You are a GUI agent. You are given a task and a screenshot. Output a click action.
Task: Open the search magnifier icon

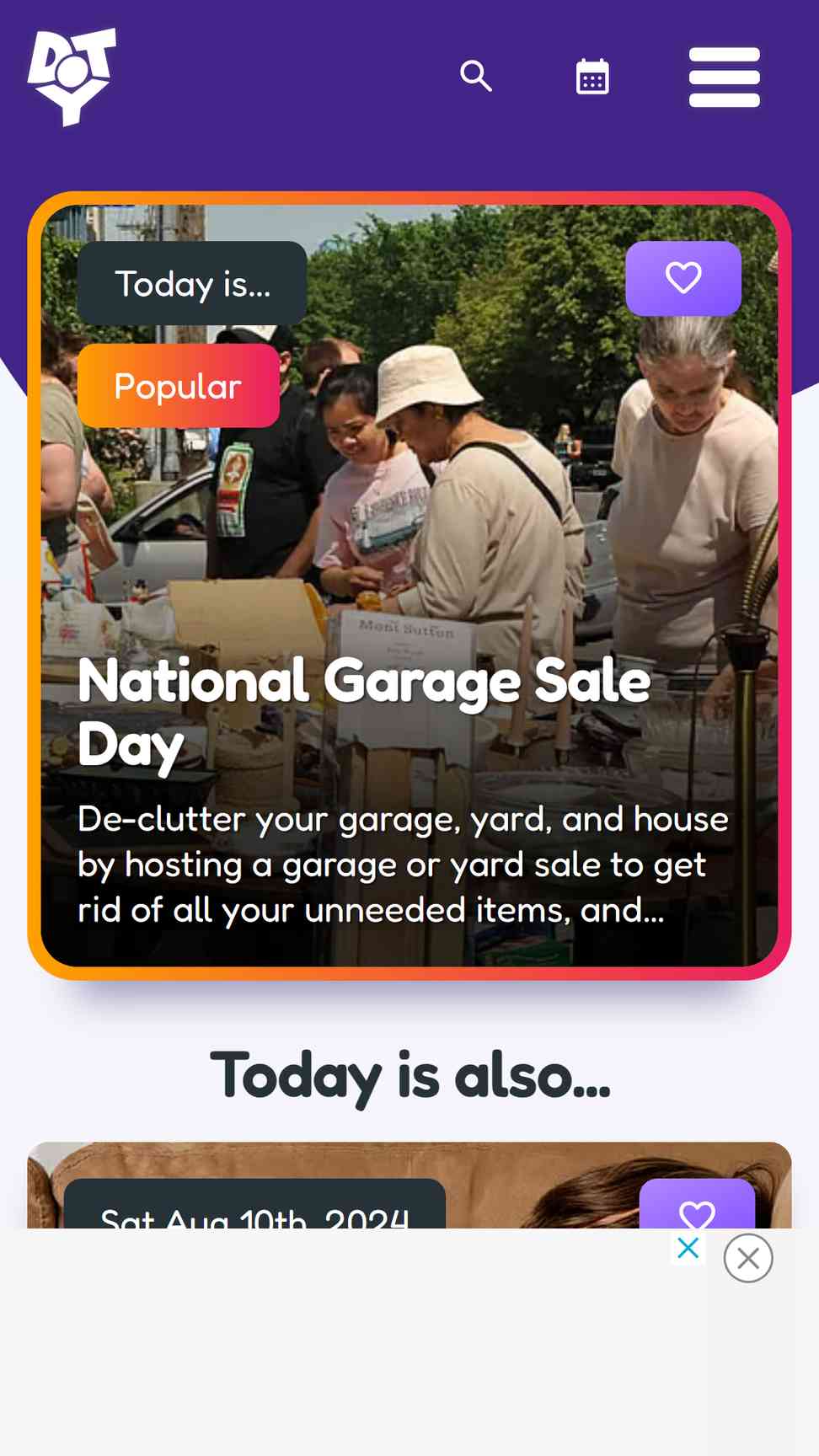pyautogui.click(x=476, y=76)
